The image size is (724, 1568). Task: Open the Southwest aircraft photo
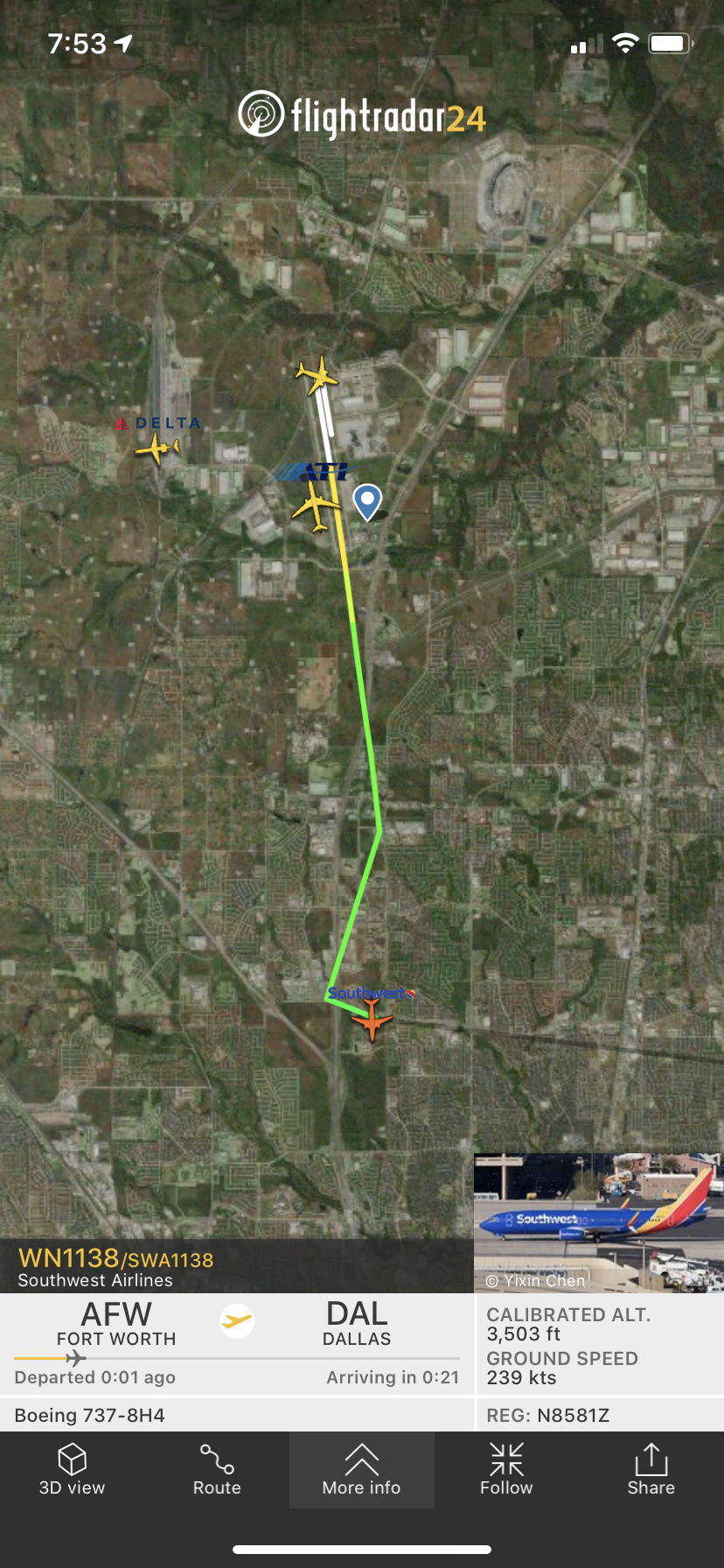598,1221
